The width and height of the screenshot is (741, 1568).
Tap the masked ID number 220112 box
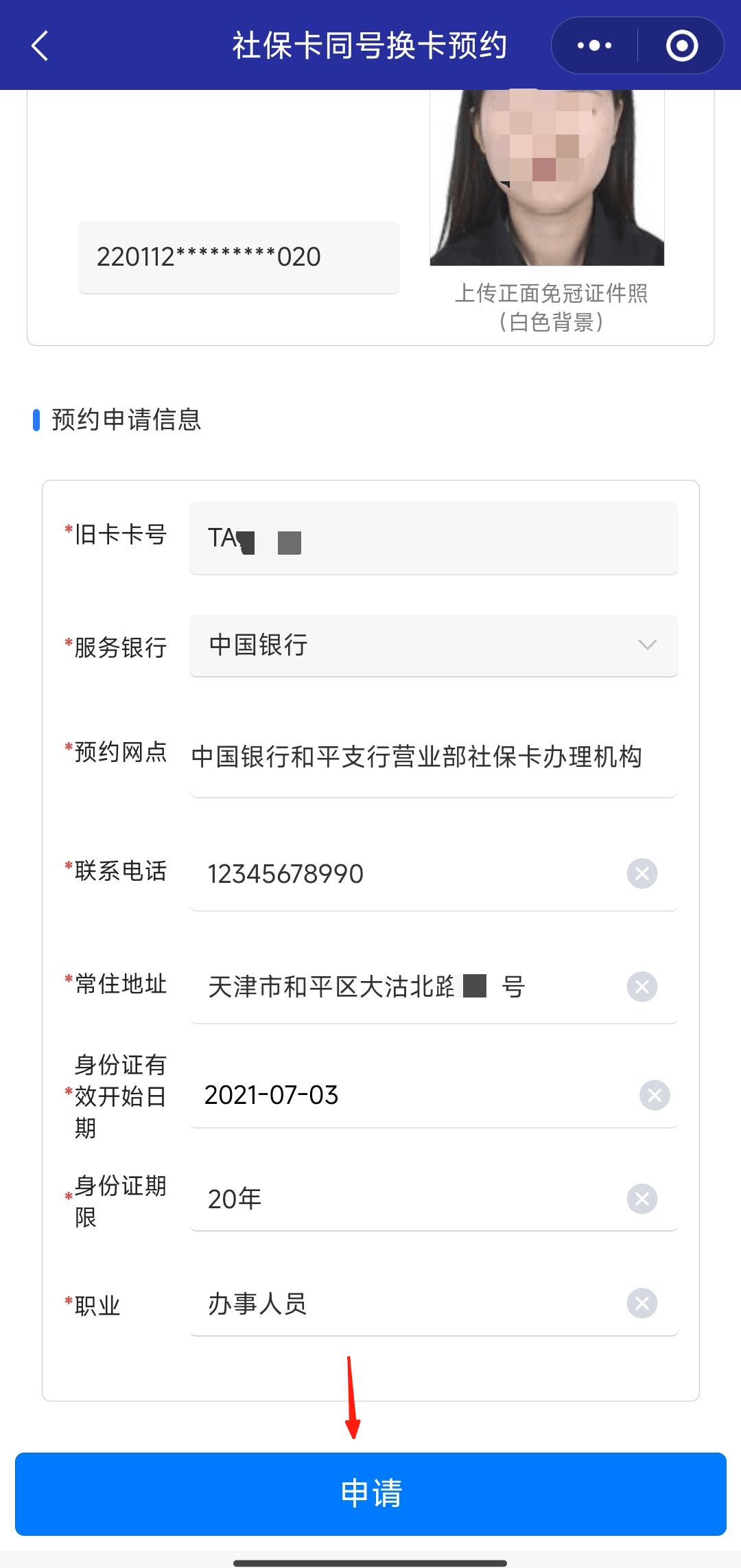click(x=239, y=256)
